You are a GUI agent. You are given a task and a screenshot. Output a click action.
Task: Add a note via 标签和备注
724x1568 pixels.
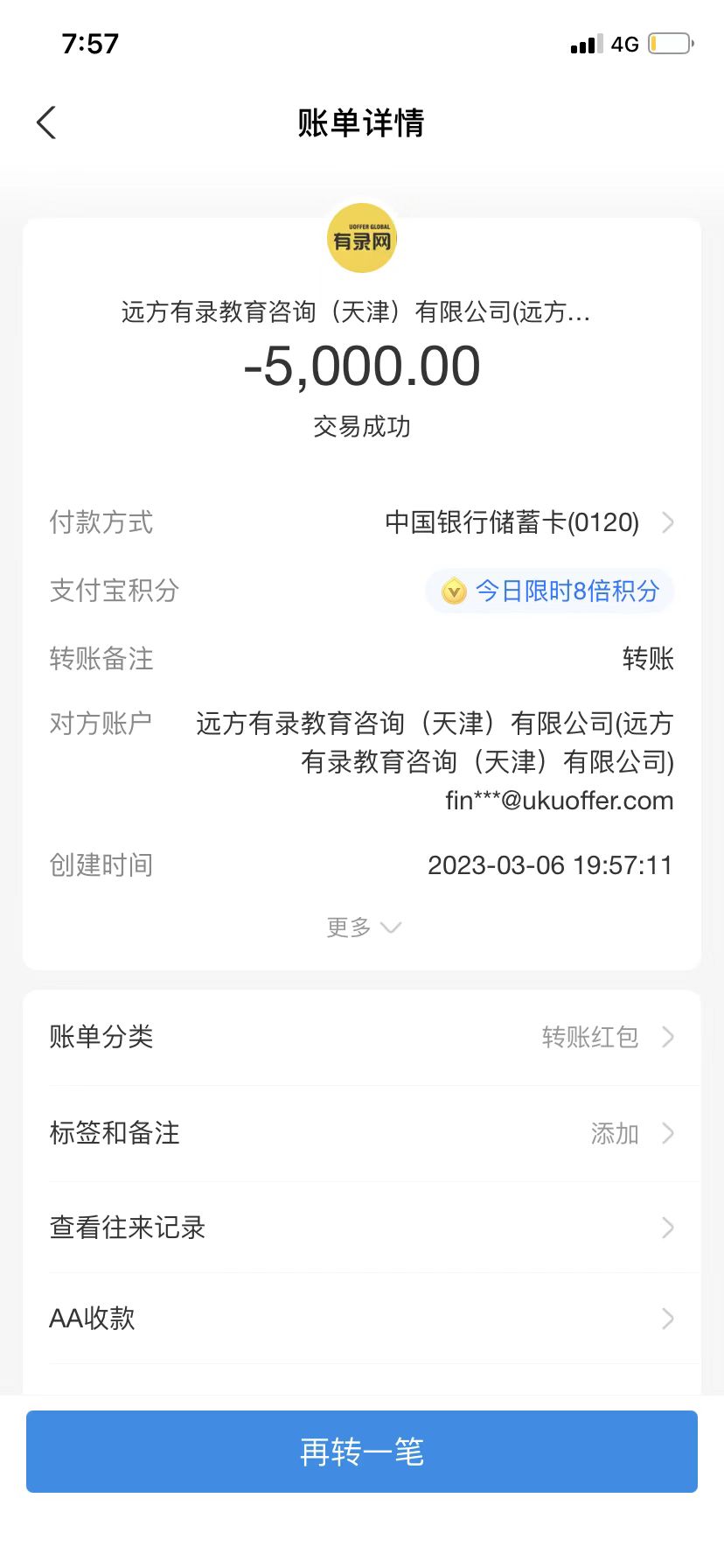(362, 1133)
